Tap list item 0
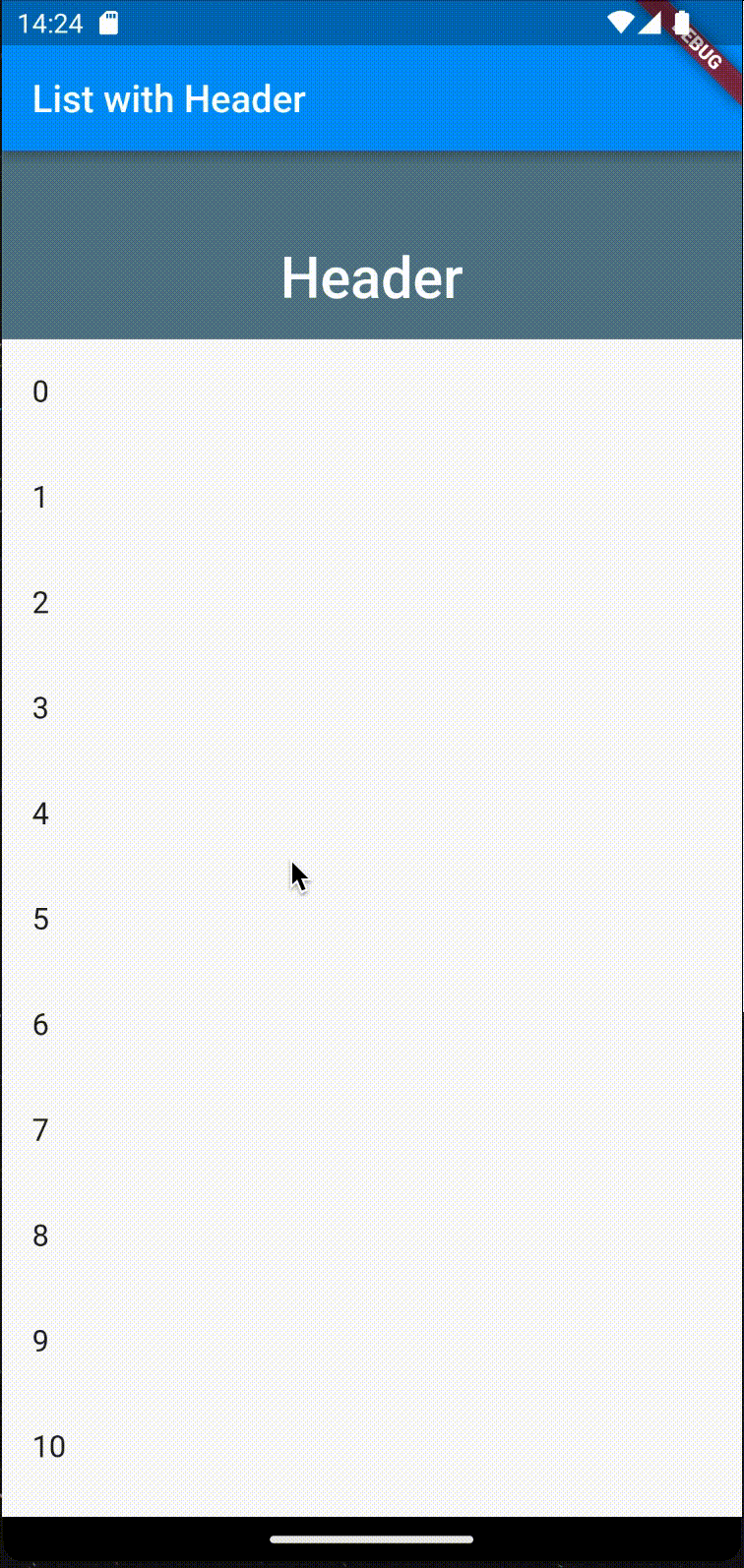 coord(372,392)
